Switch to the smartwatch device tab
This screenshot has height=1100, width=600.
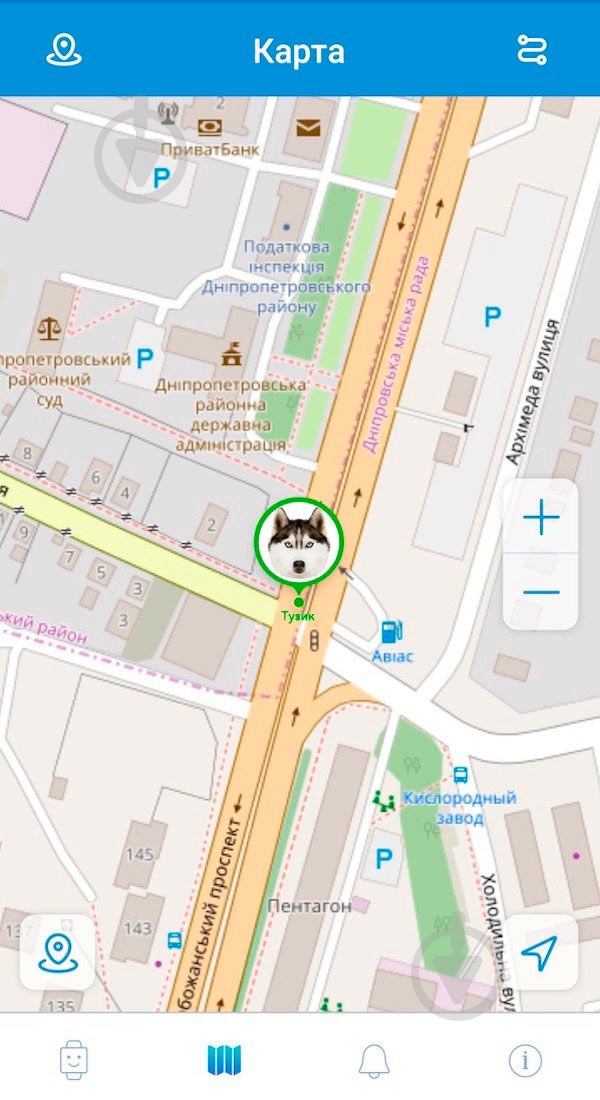coord(72,1060)
